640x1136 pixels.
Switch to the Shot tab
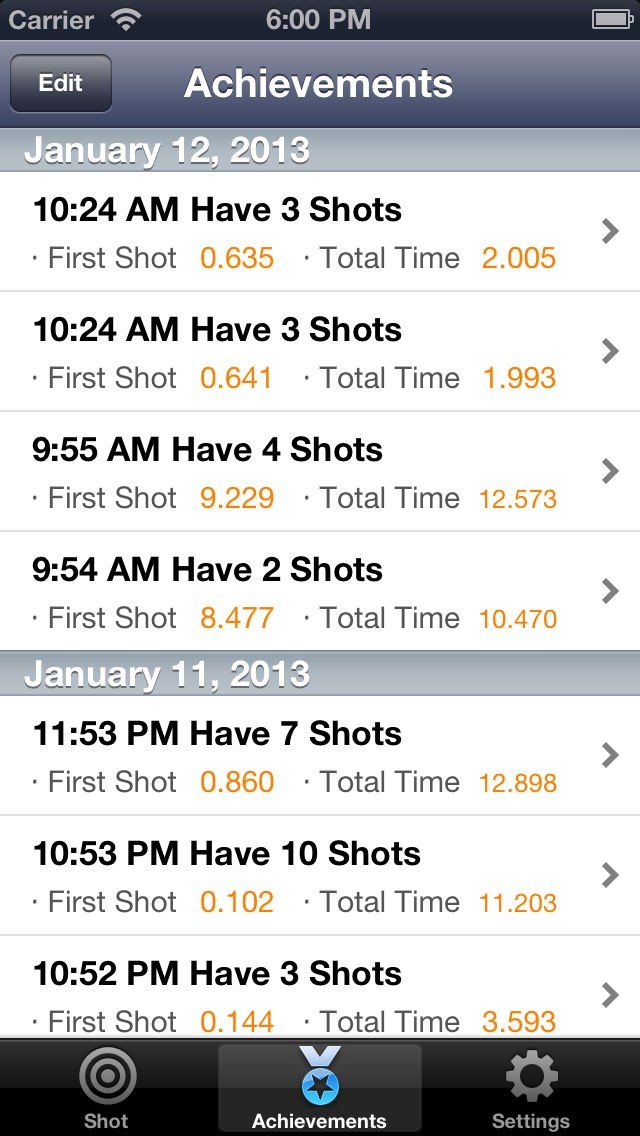coord(106,1090)
